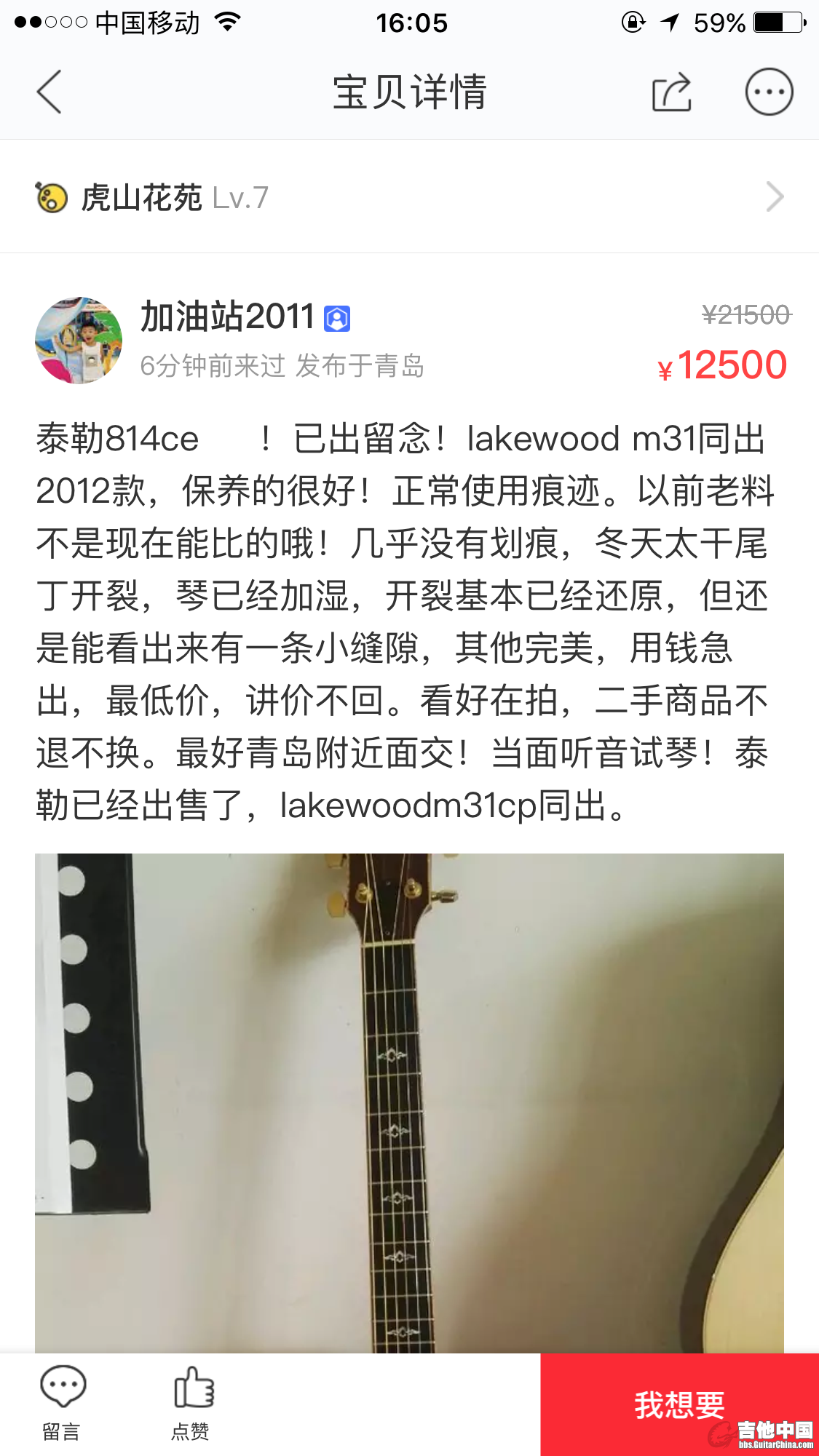
Task: Tap the red 我想要 button
Action: [x=678, y=1404]
